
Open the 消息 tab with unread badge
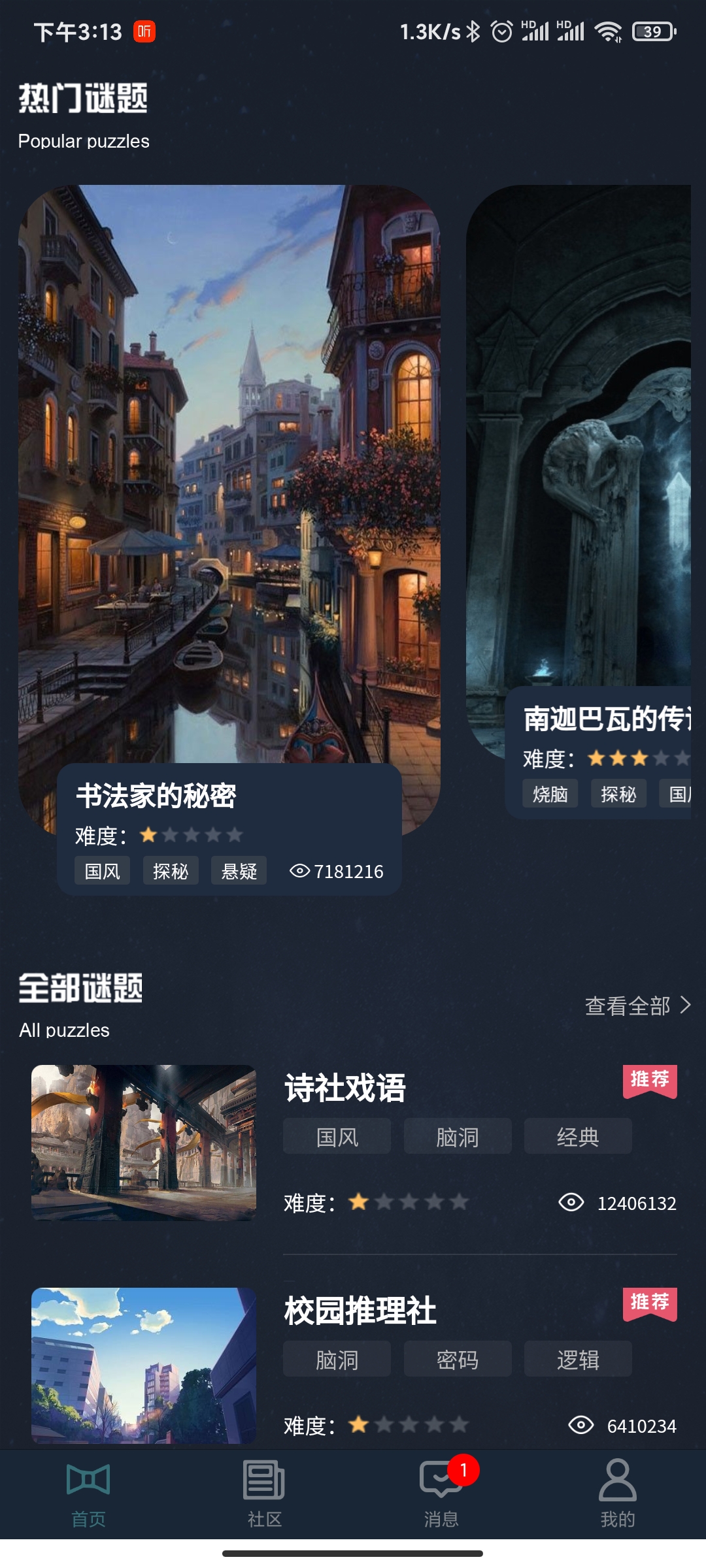pyautogui.click(x=441, y=1494)
